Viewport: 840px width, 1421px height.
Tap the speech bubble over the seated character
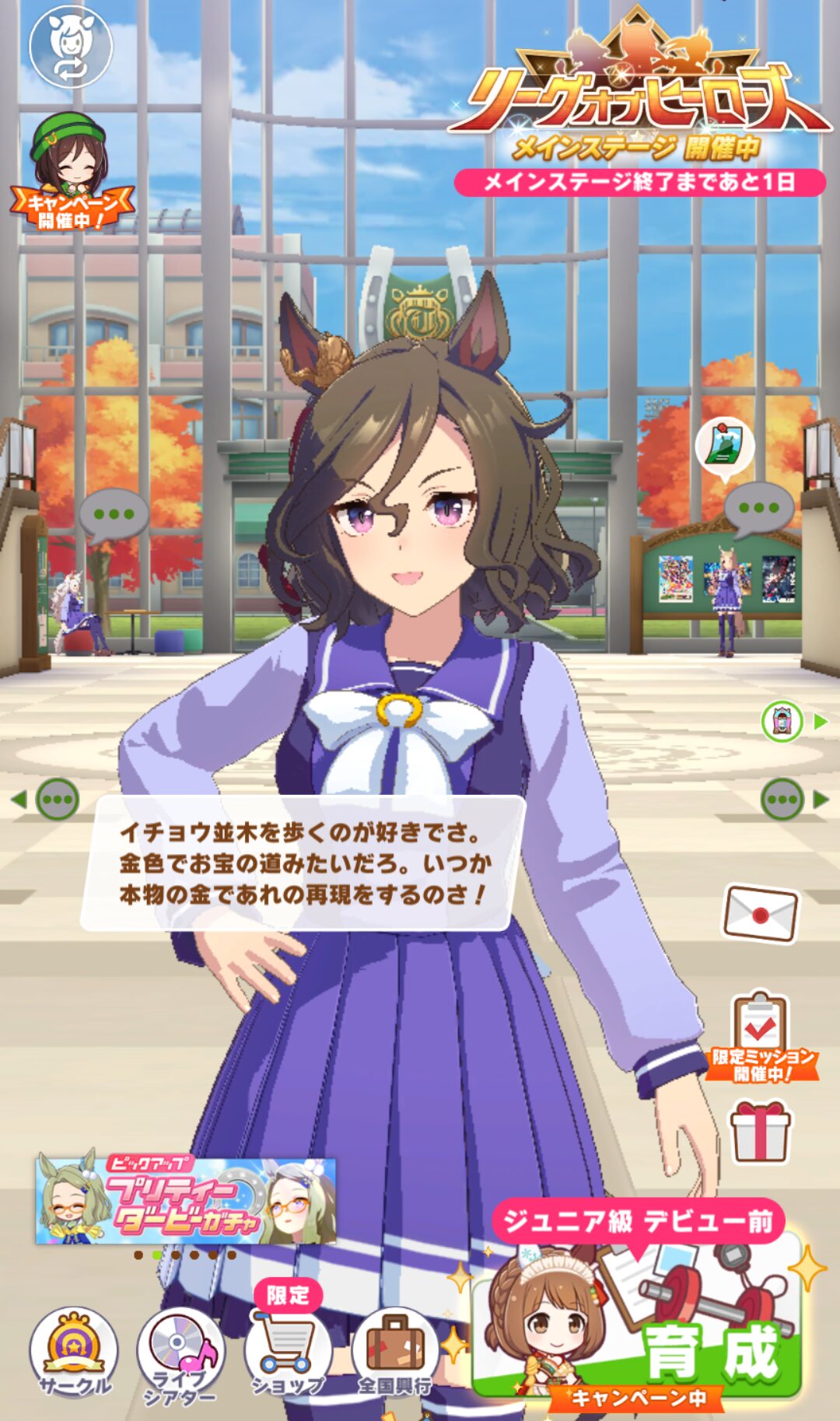pos(114,515)
